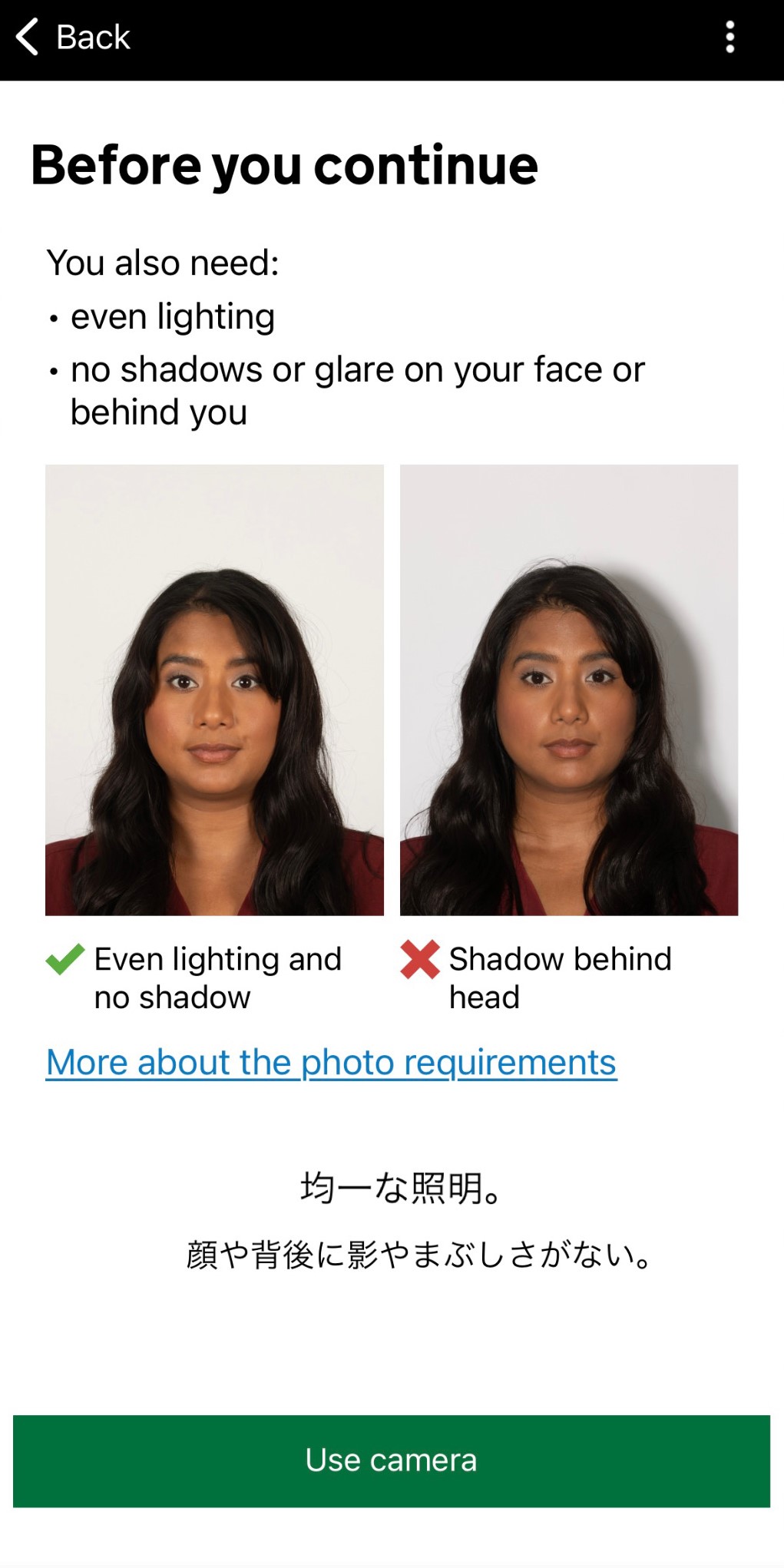Tap the Use camera button
This screenshot has width=784, height=1568.
click(x=392, y=1460)
